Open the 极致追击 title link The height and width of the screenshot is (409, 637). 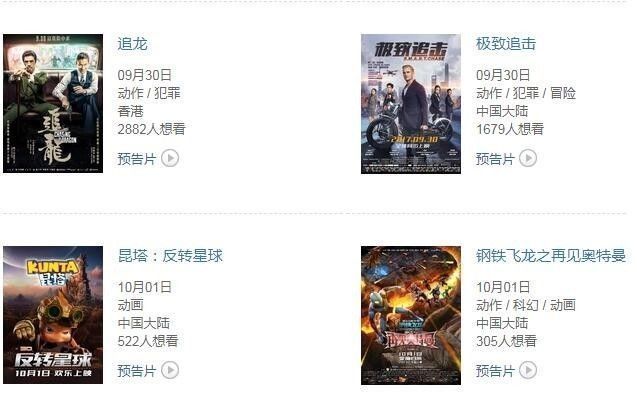(506, 44)
